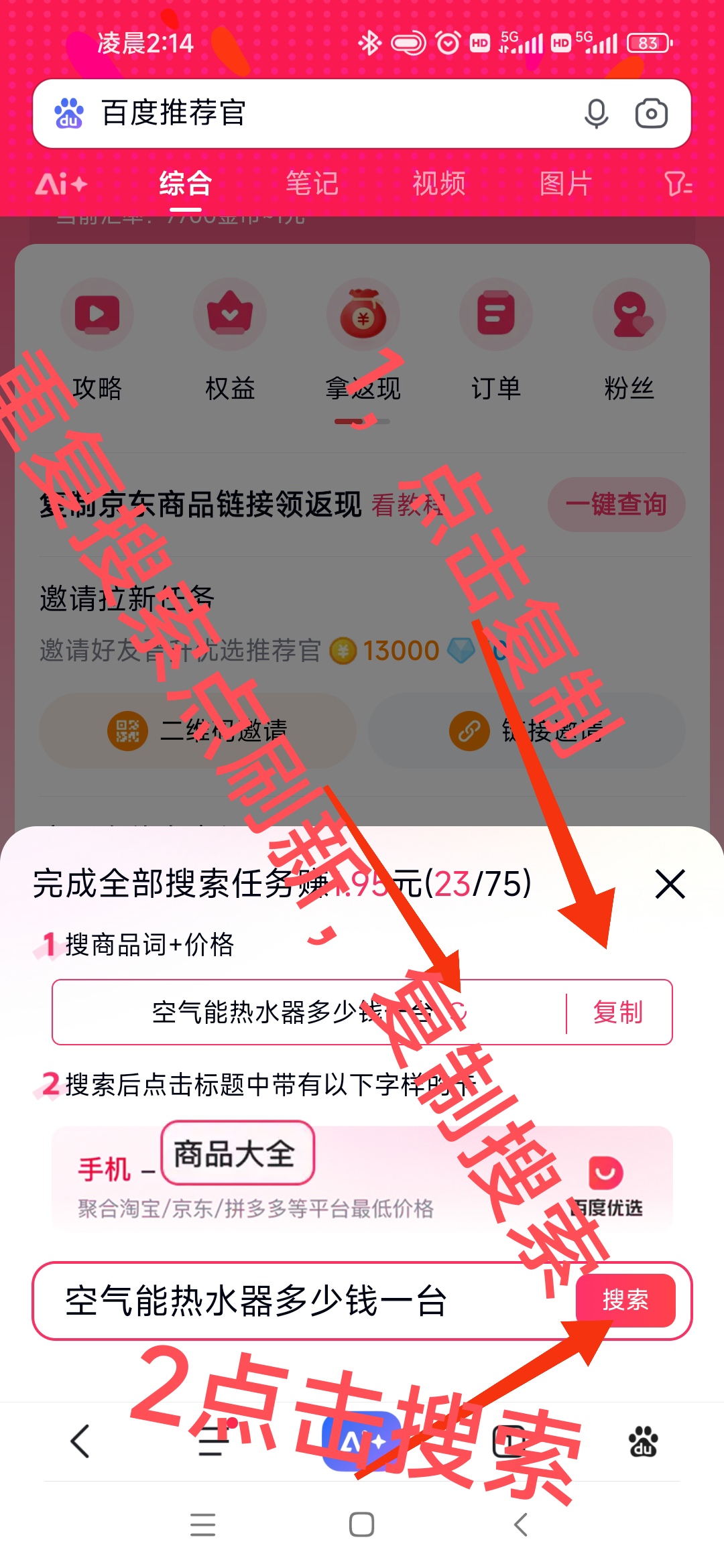Switch to the 笔记 tab
Image resolution: width=724 pixels, height=1568 pixels.
click(x=312, y=184)
